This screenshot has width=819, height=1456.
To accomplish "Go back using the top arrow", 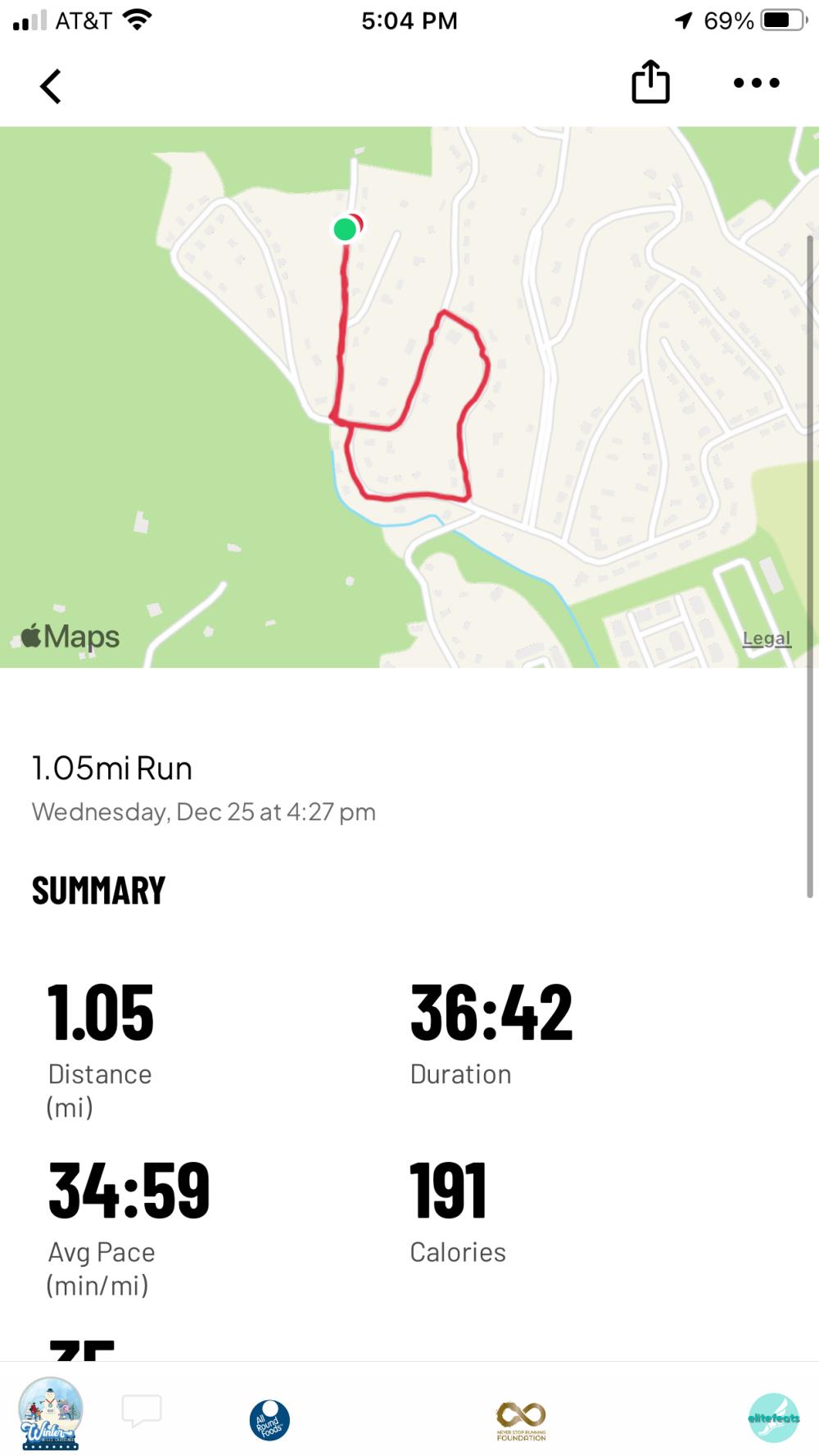I will [51, 86].
